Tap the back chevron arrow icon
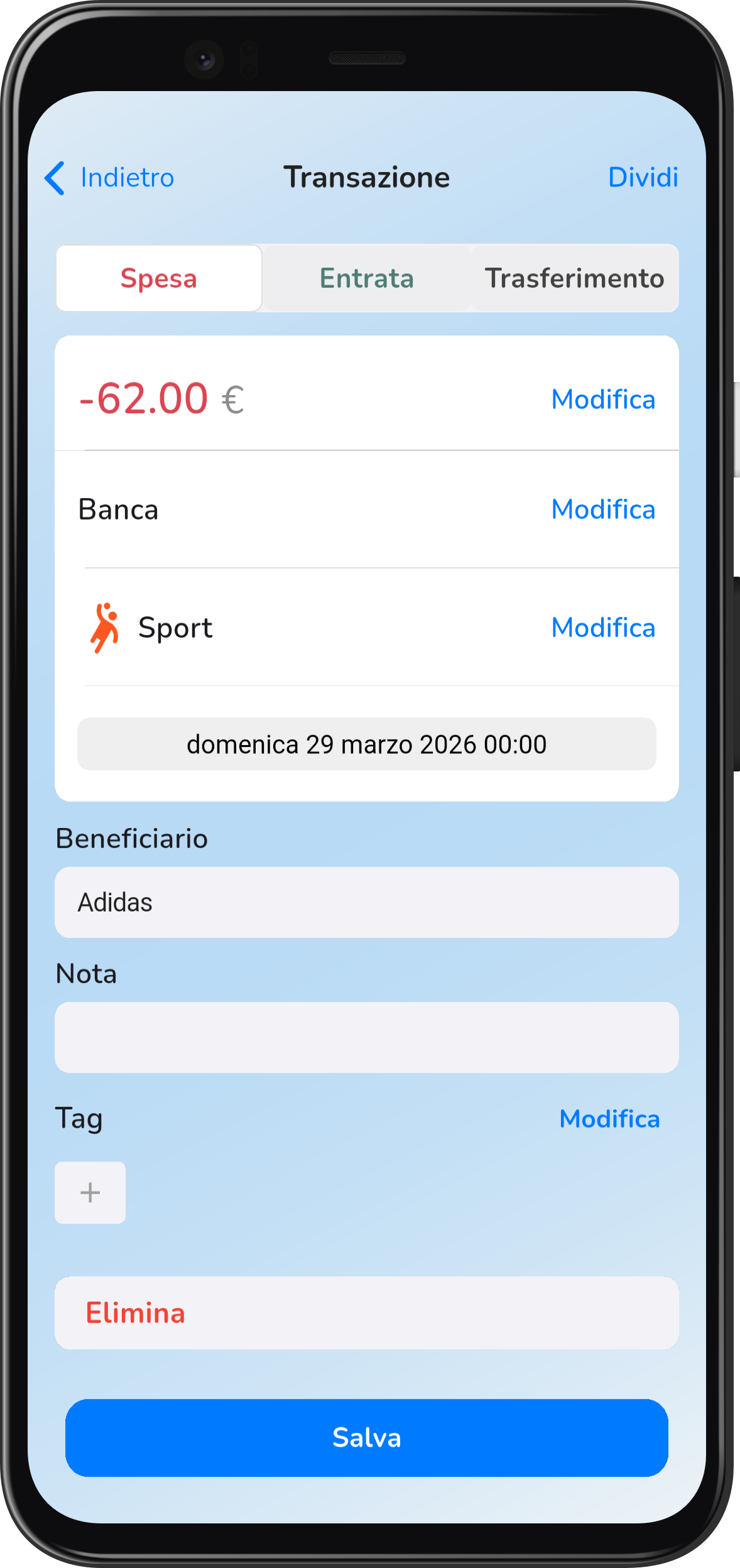The height and width of the screenshot is (1568, 740). tap(56, 177)
